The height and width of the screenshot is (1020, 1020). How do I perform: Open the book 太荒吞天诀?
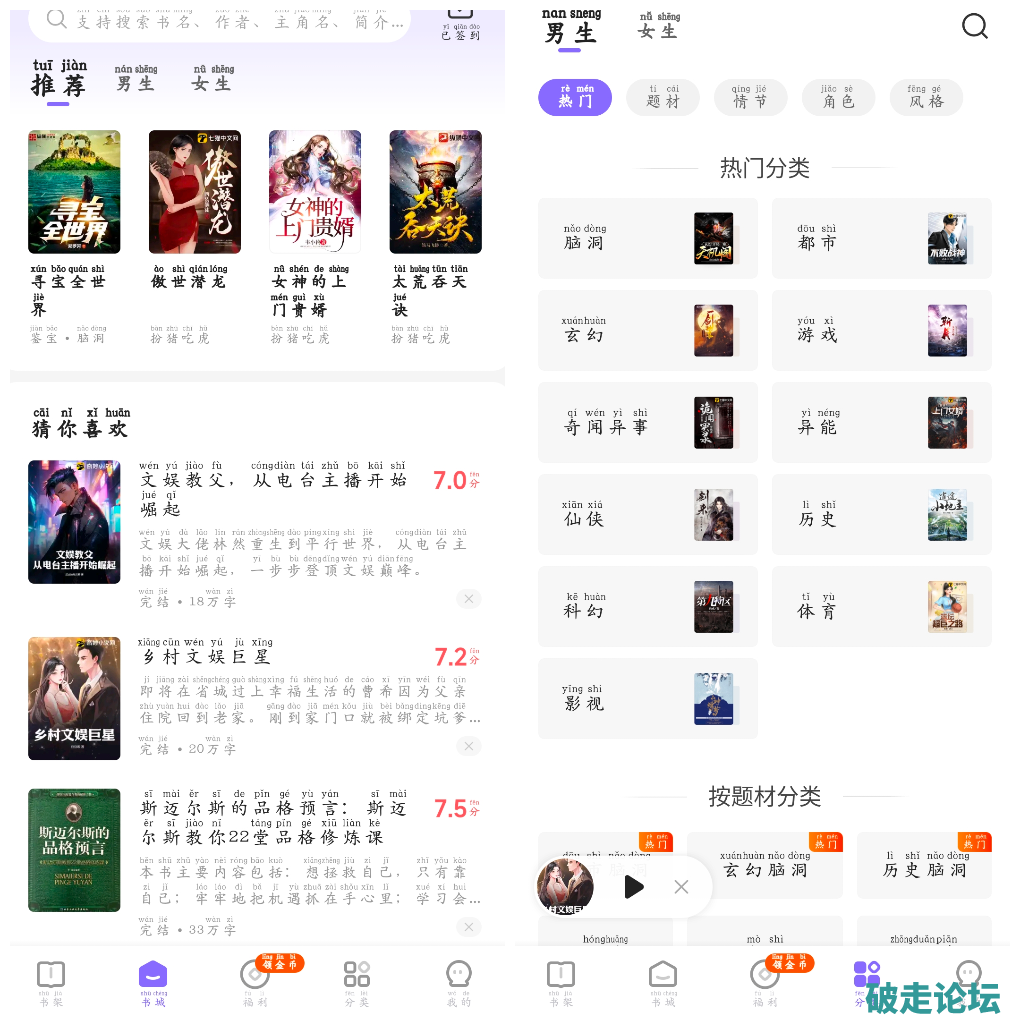[x=435, y=192]
